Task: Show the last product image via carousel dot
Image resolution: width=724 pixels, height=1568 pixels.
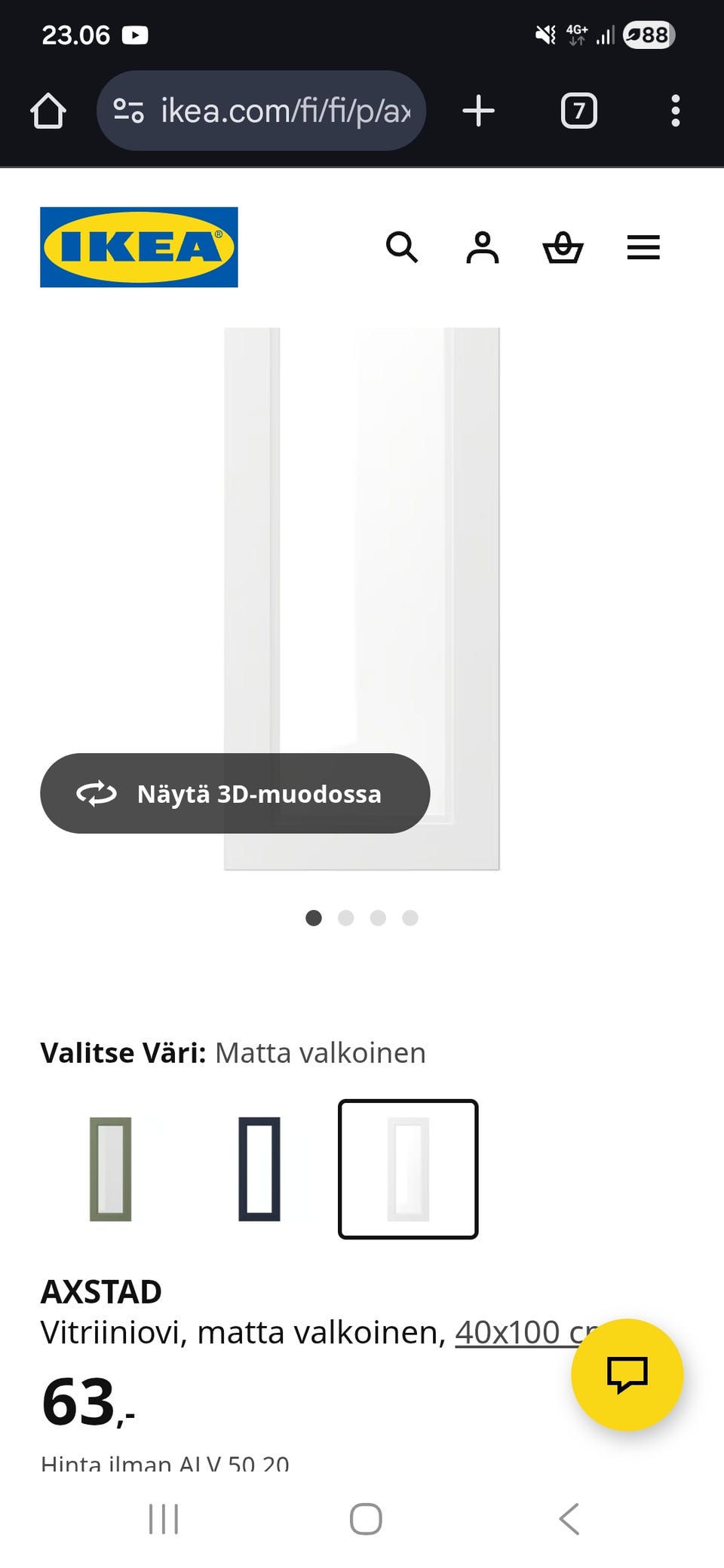Action: tap(410, 918)
